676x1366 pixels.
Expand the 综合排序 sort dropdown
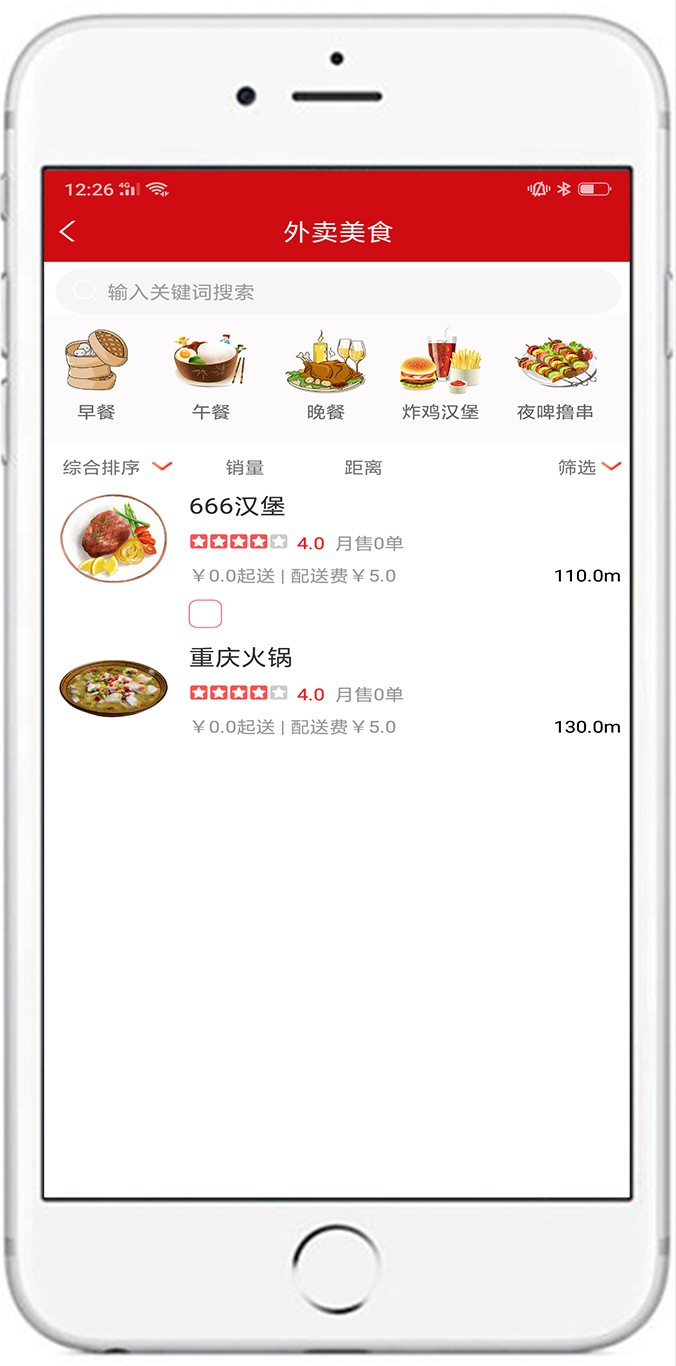pos(116,467)
